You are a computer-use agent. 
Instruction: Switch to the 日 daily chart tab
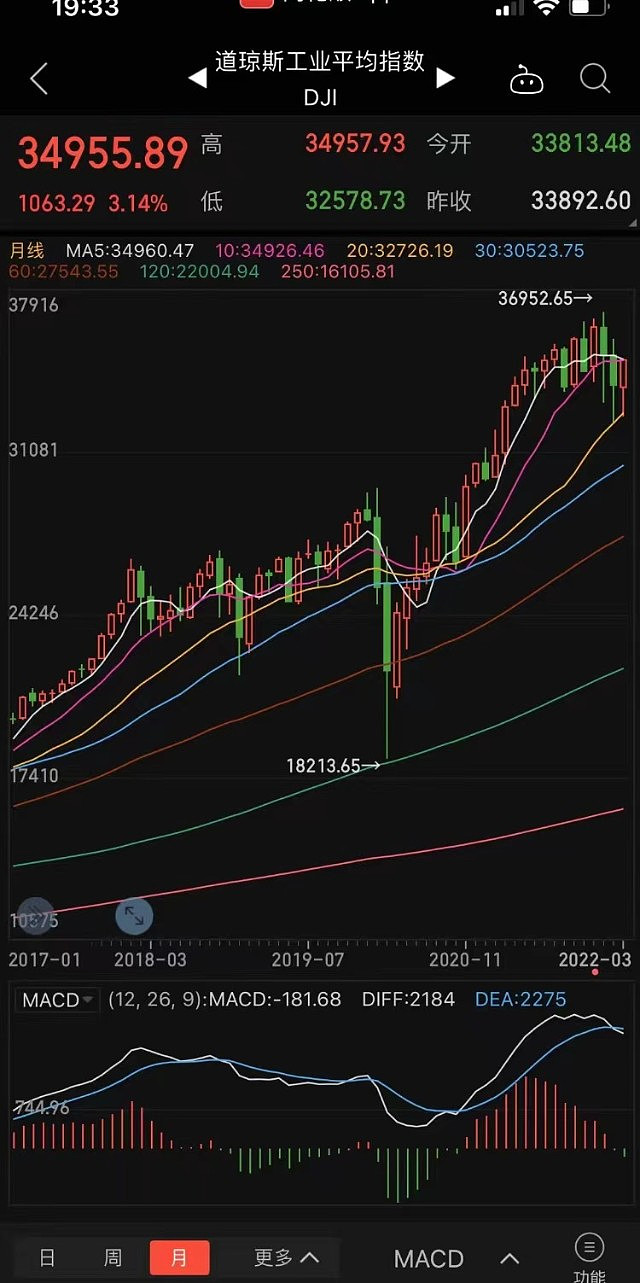(47, 1257)
